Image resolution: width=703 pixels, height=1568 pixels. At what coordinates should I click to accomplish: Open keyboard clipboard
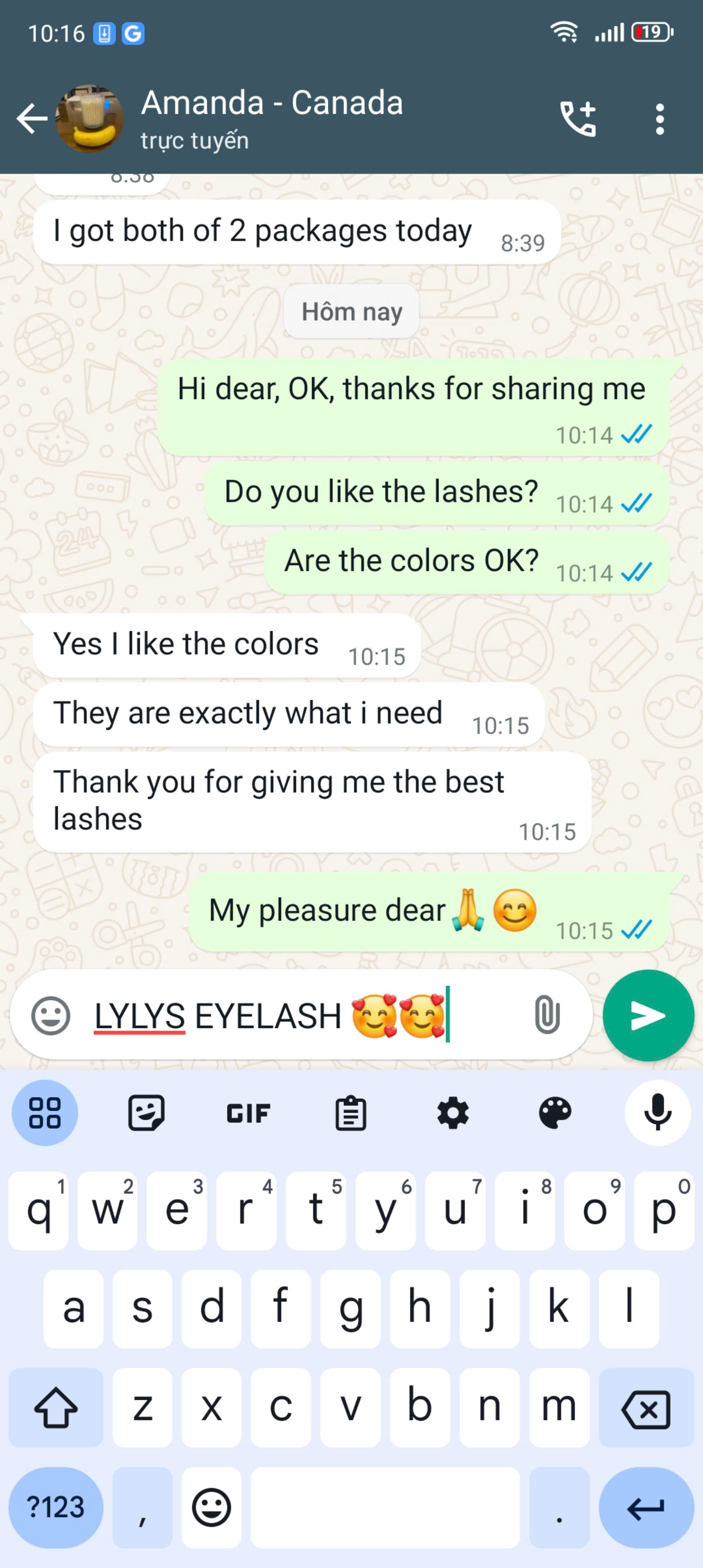(351, 1113)
